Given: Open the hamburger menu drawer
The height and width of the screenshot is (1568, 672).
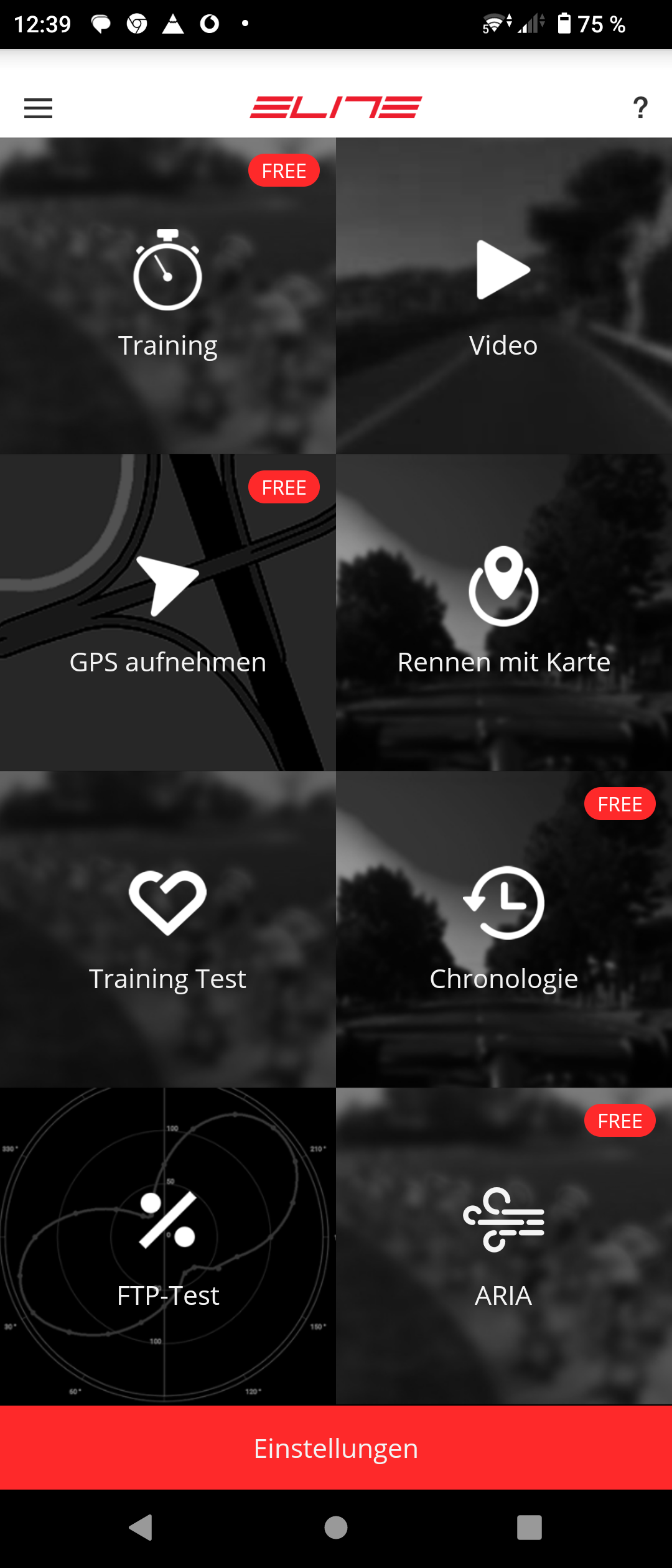Looking at the screenshot, I should (38, 108).
